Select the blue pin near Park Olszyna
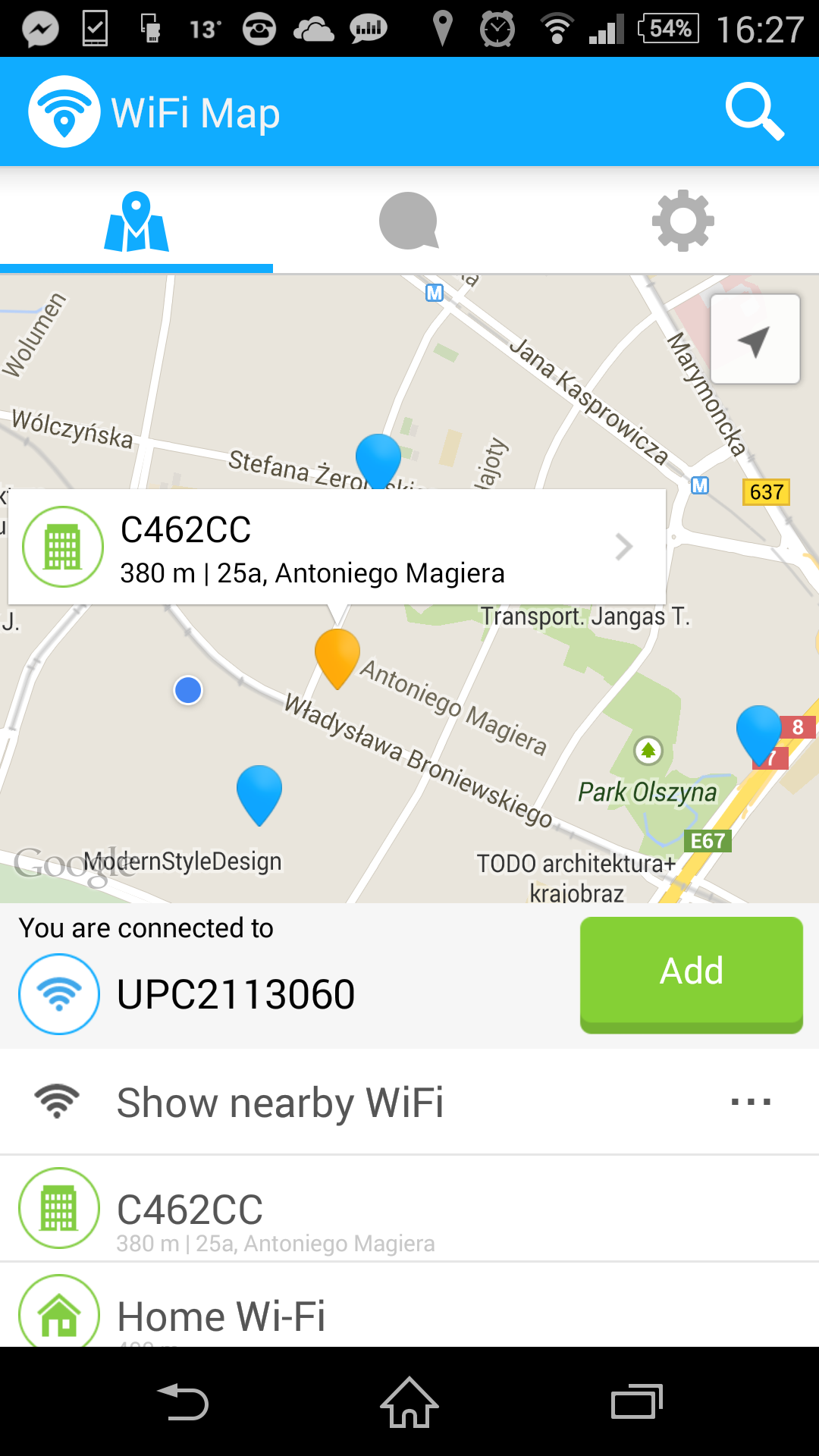The image size is (819, 1456). [x=758, y=730]
